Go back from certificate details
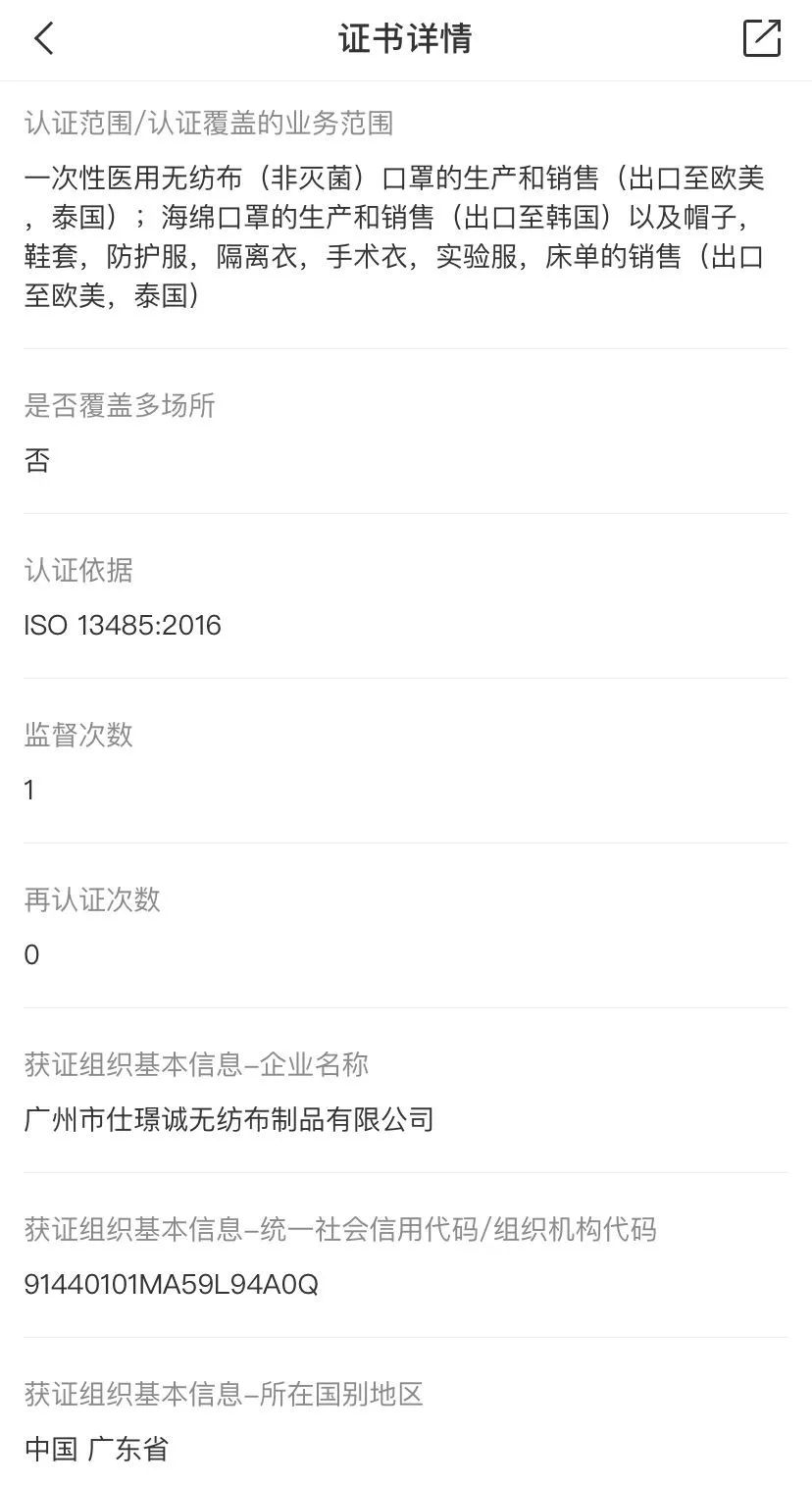 point(44,39)
